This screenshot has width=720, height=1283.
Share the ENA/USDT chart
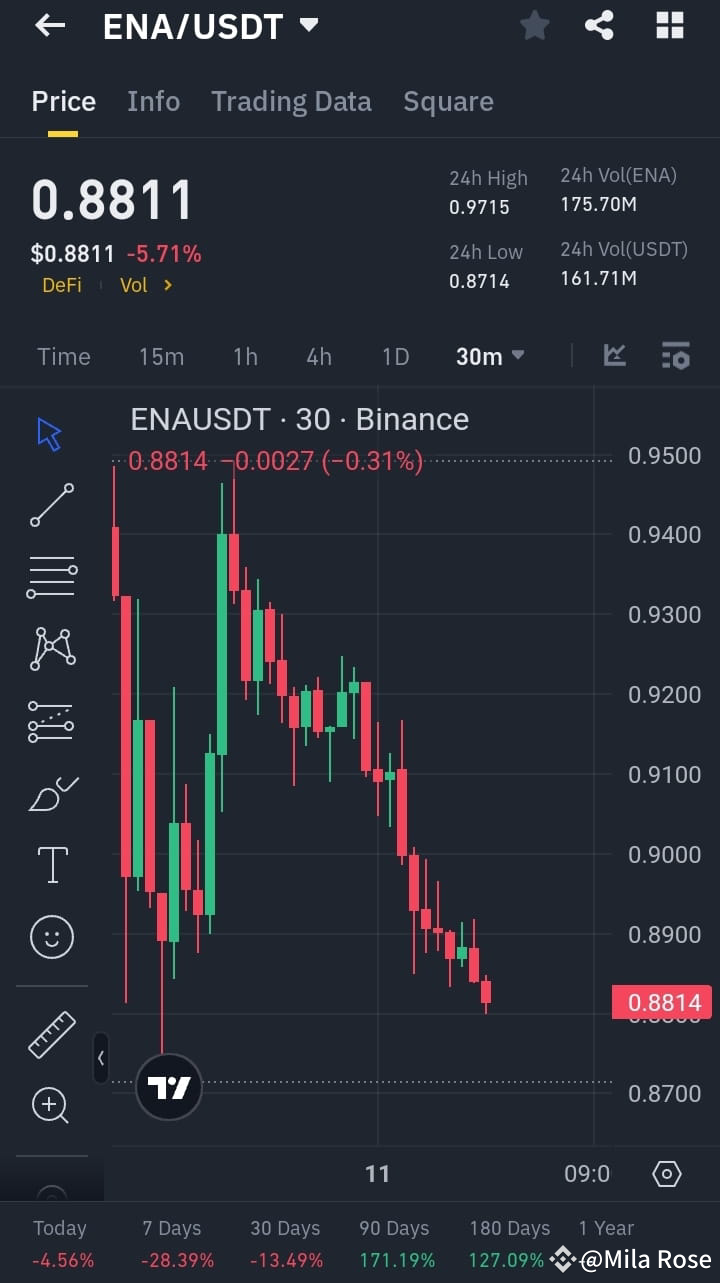(x=599, y=26)
